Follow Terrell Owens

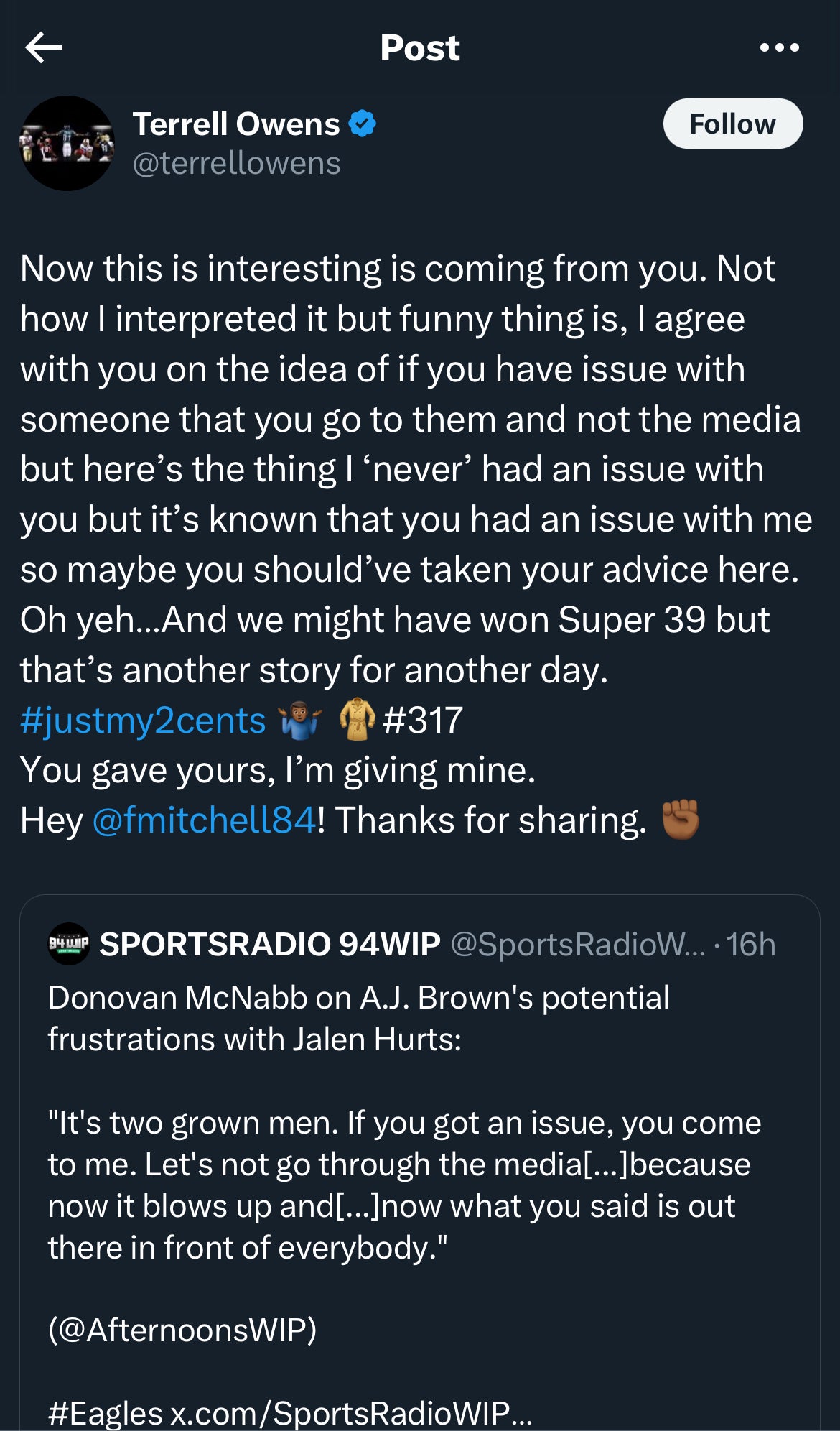(732, 124)
